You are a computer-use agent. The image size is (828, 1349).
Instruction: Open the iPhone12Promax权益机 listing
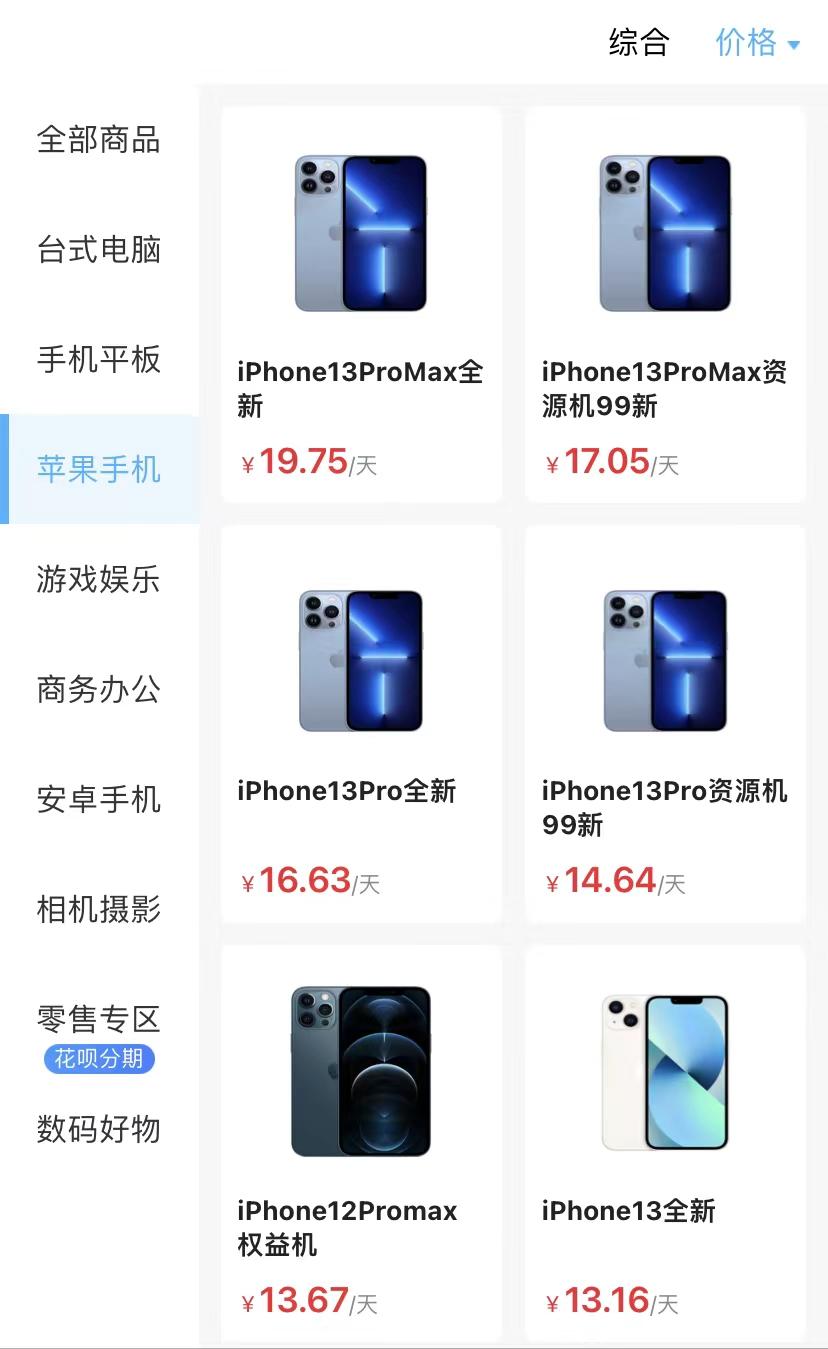tap(361, 1071)
